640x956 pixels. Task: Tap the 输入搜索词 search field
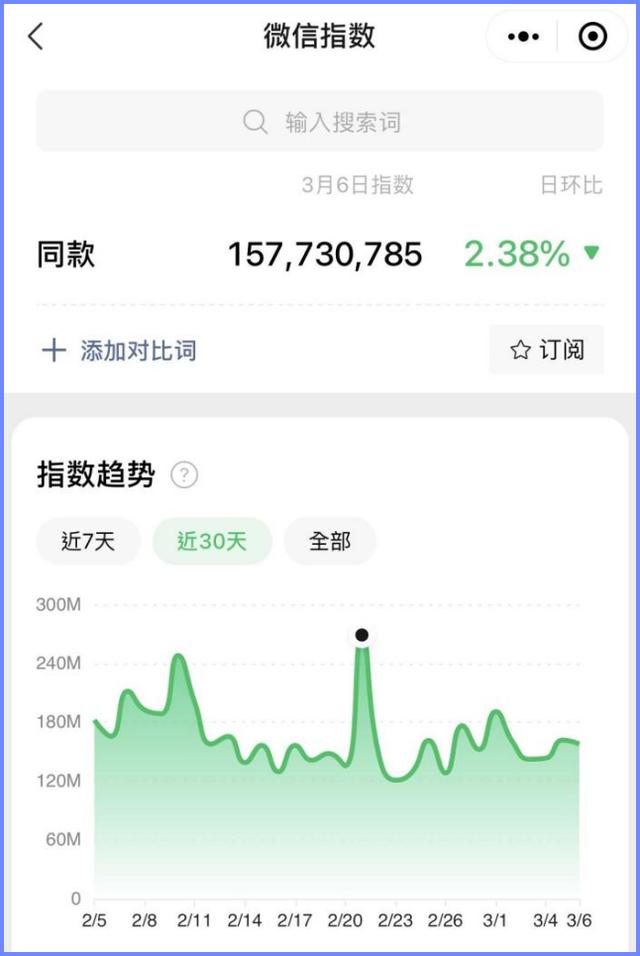pyautogui.click(x=320, y=122)
